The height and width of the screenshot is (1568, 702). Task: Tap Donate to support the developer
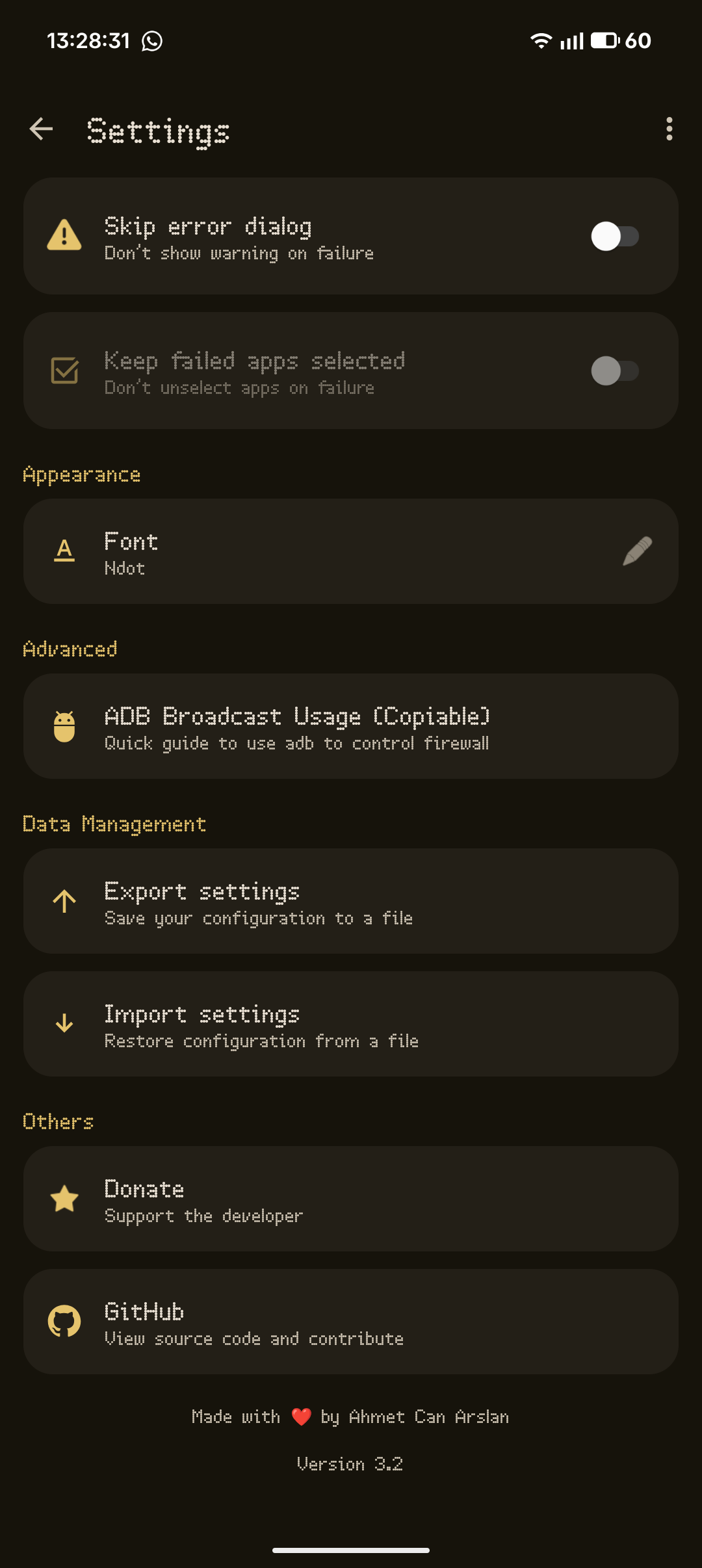(x=351, y=1199)
